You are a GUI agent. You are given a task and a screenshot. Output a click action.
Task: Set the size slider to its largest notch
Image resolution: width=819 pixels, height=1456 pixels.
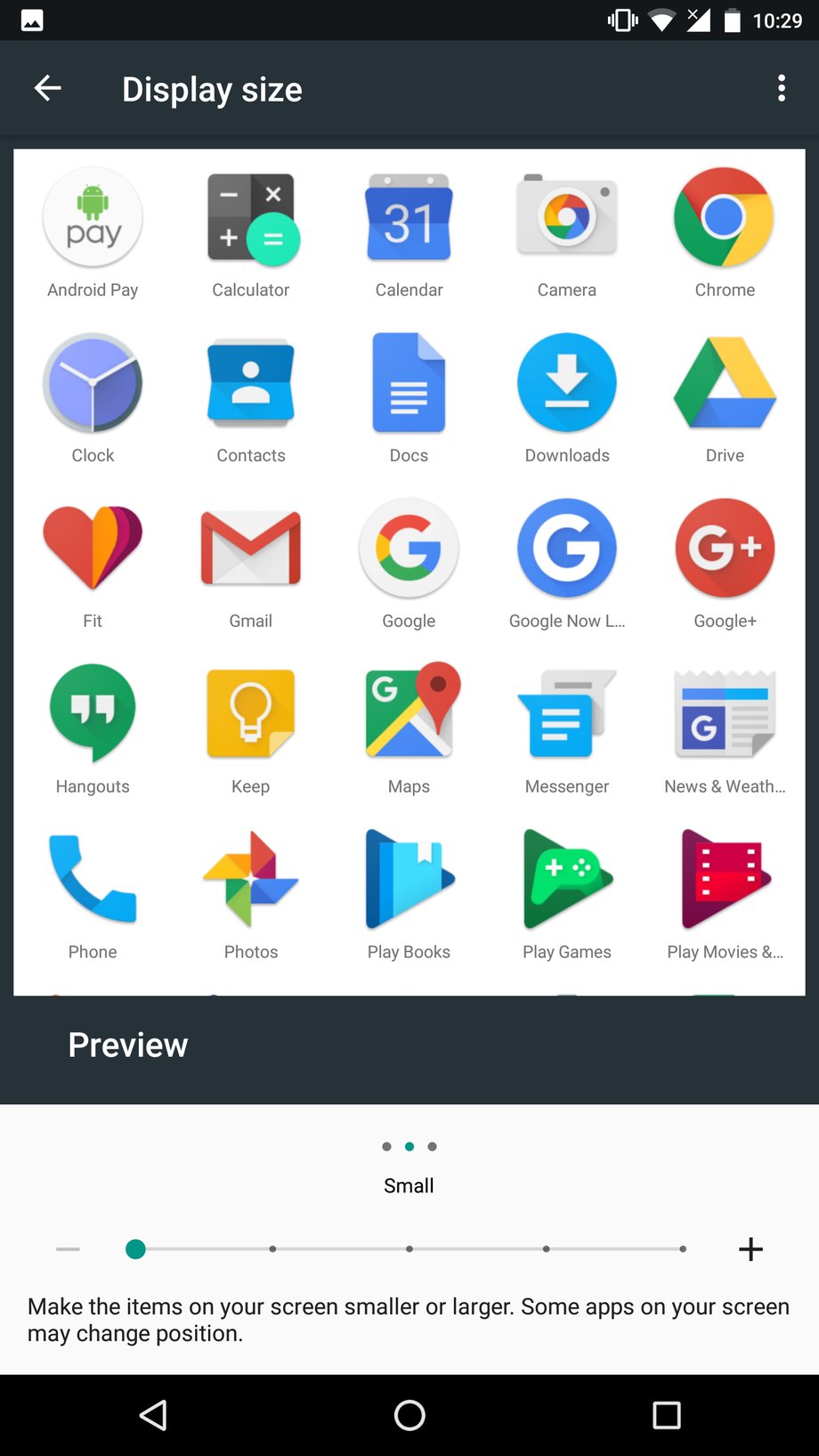click(x=683, y=1249)
